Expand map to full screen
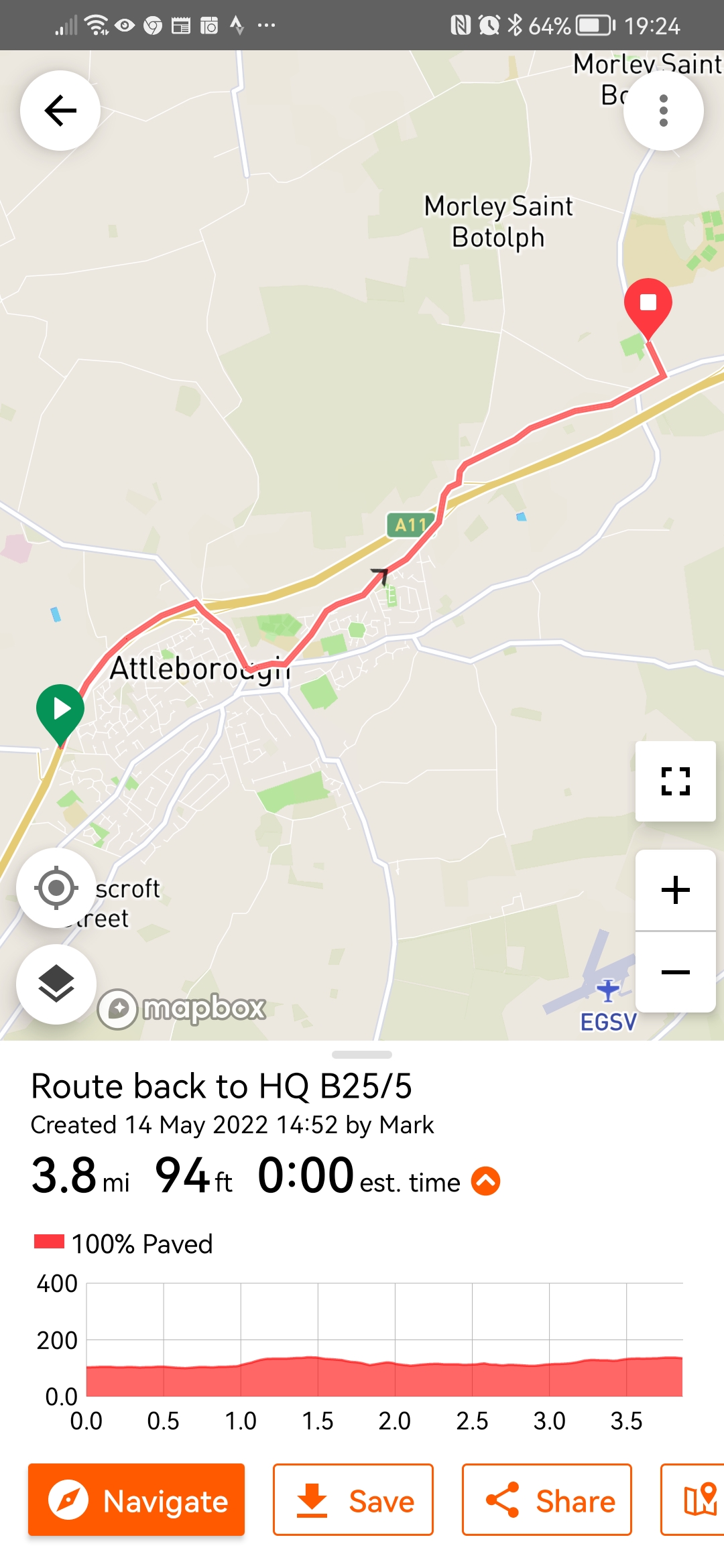The height and width of the screenshot is (1568, 724). click(x=675, y=781)
